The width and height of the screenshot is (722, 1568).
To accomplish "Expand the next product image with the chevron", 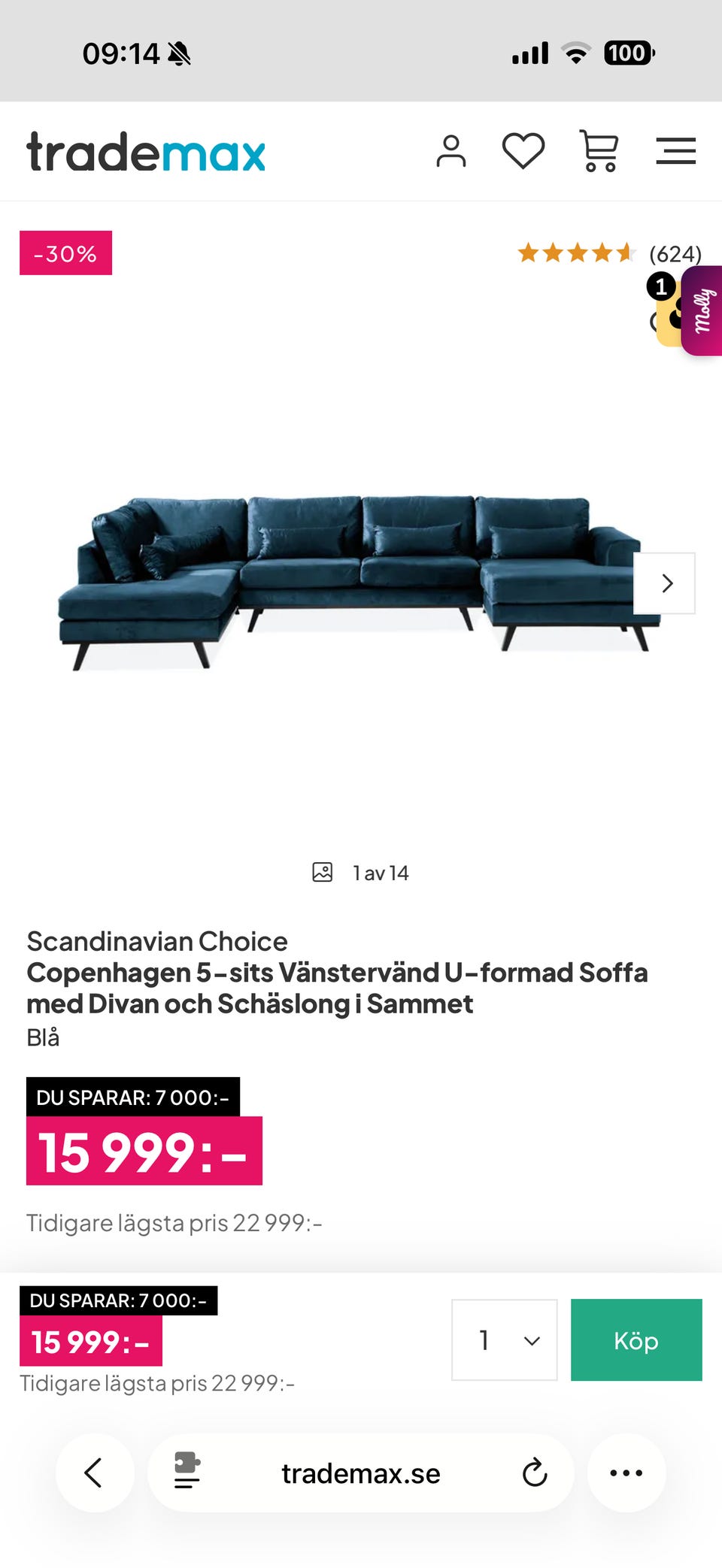I will (x=666, y=583).
